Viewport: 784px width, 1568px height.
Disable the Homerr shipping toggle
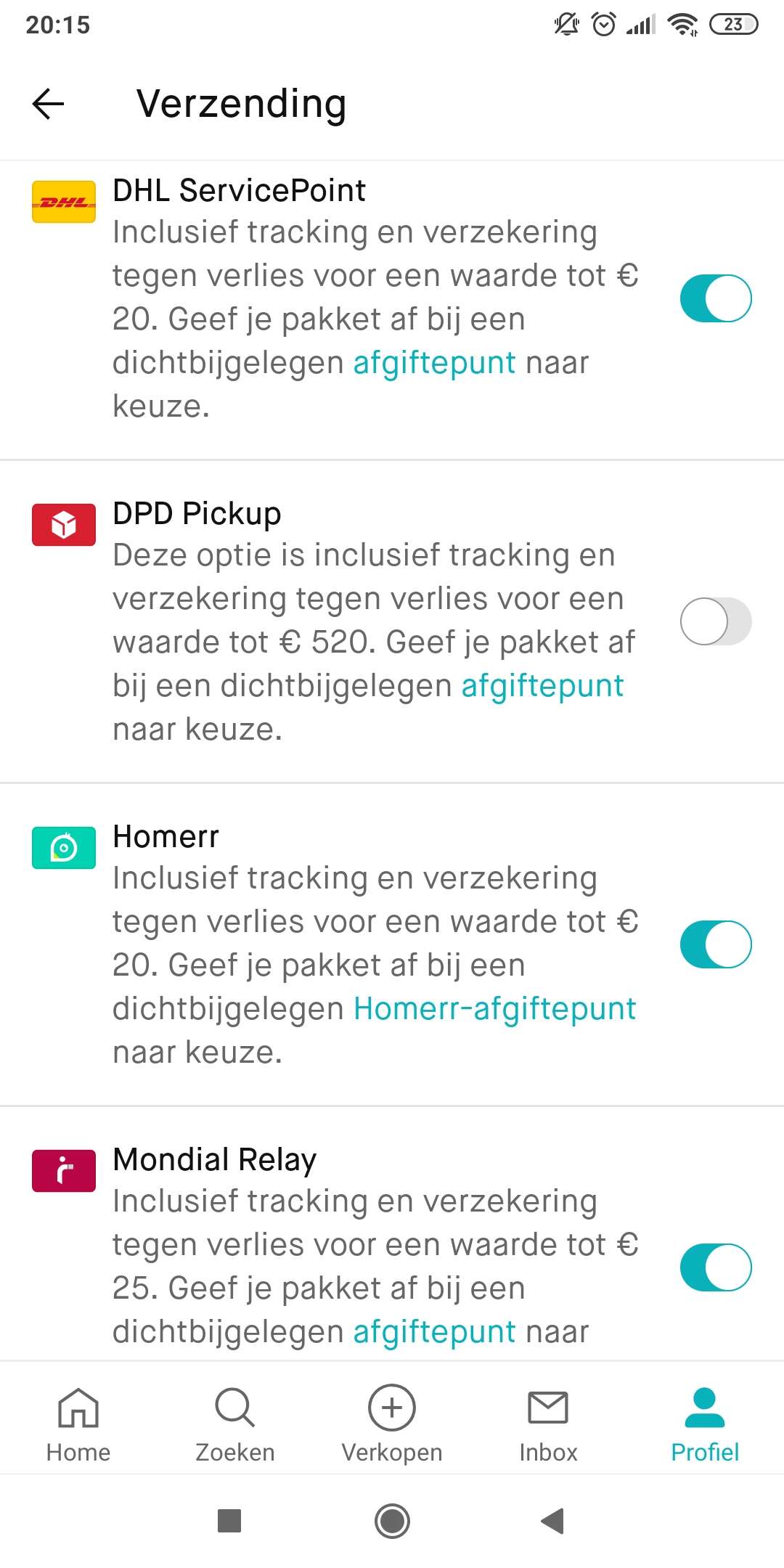715,944
